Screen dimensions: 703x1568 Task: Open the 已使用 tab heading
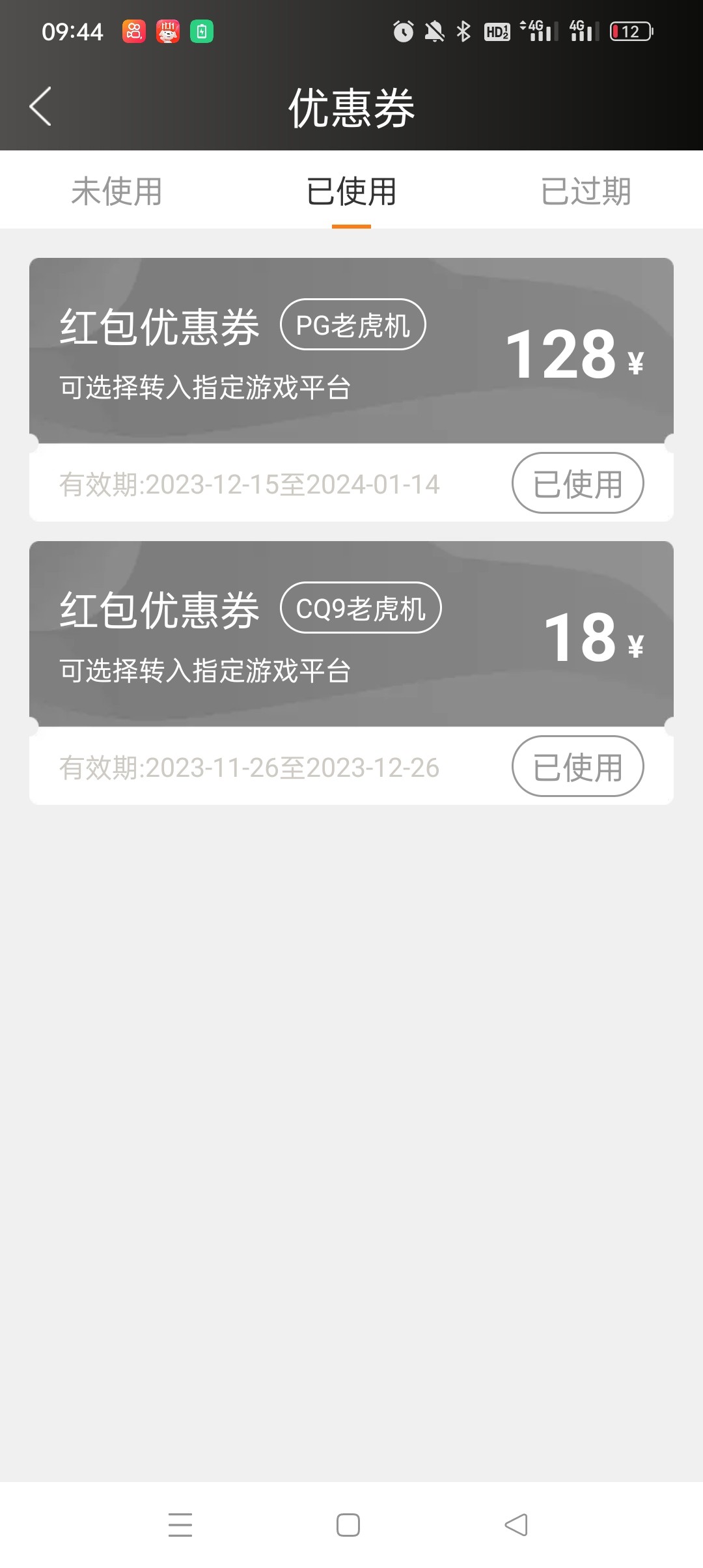coord(350,191)
